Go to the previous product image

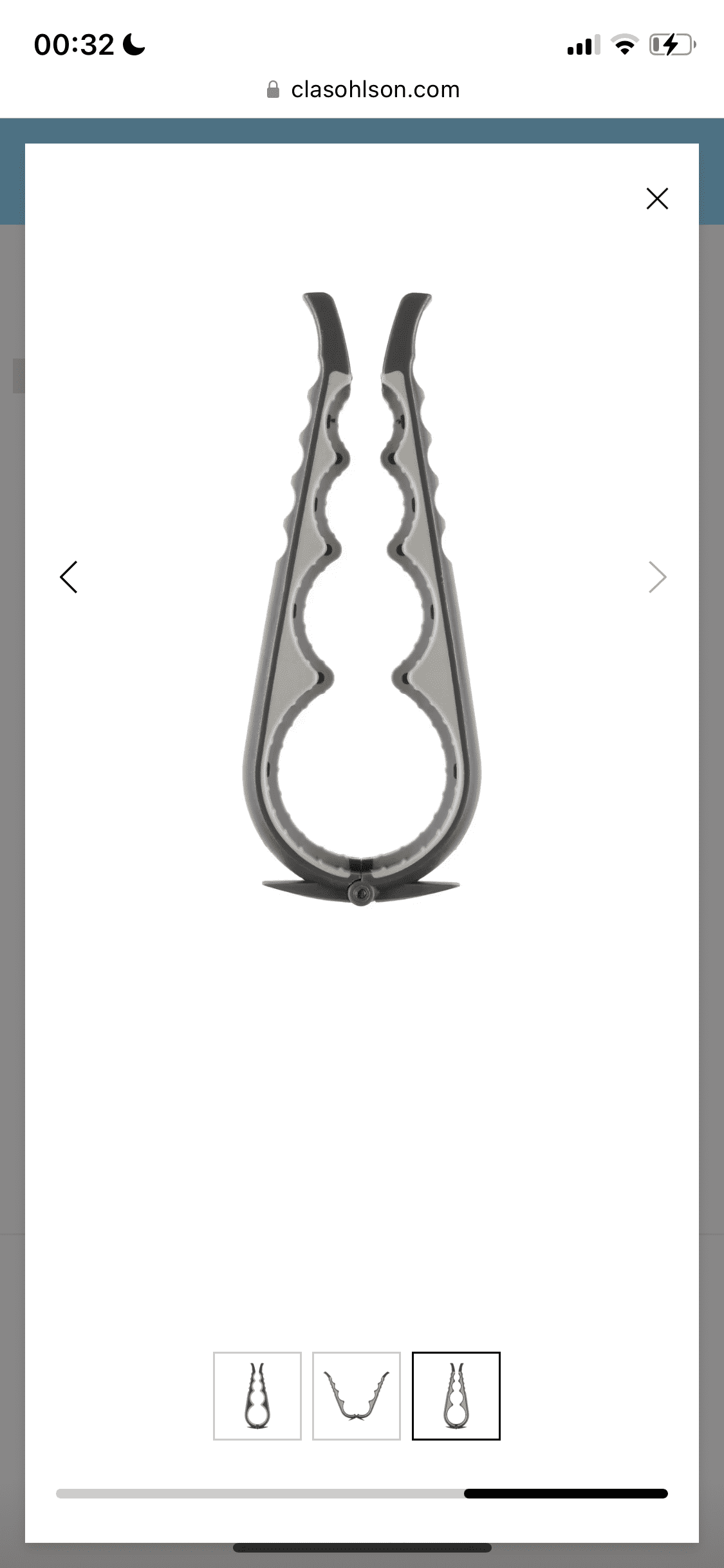pyautogui.click(x=68, y=577)
